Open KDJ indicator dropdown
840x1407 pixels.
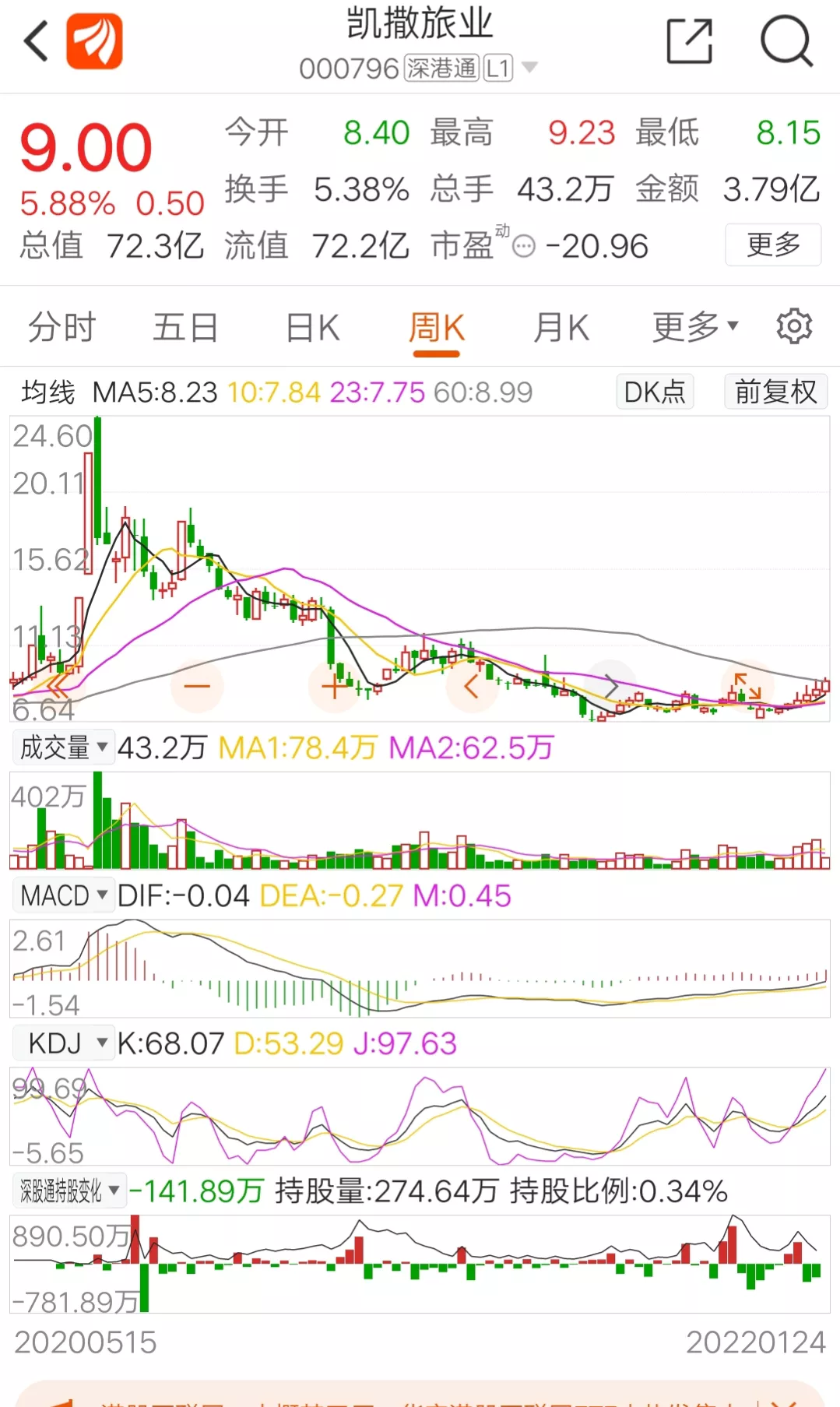click(64, 1043)
